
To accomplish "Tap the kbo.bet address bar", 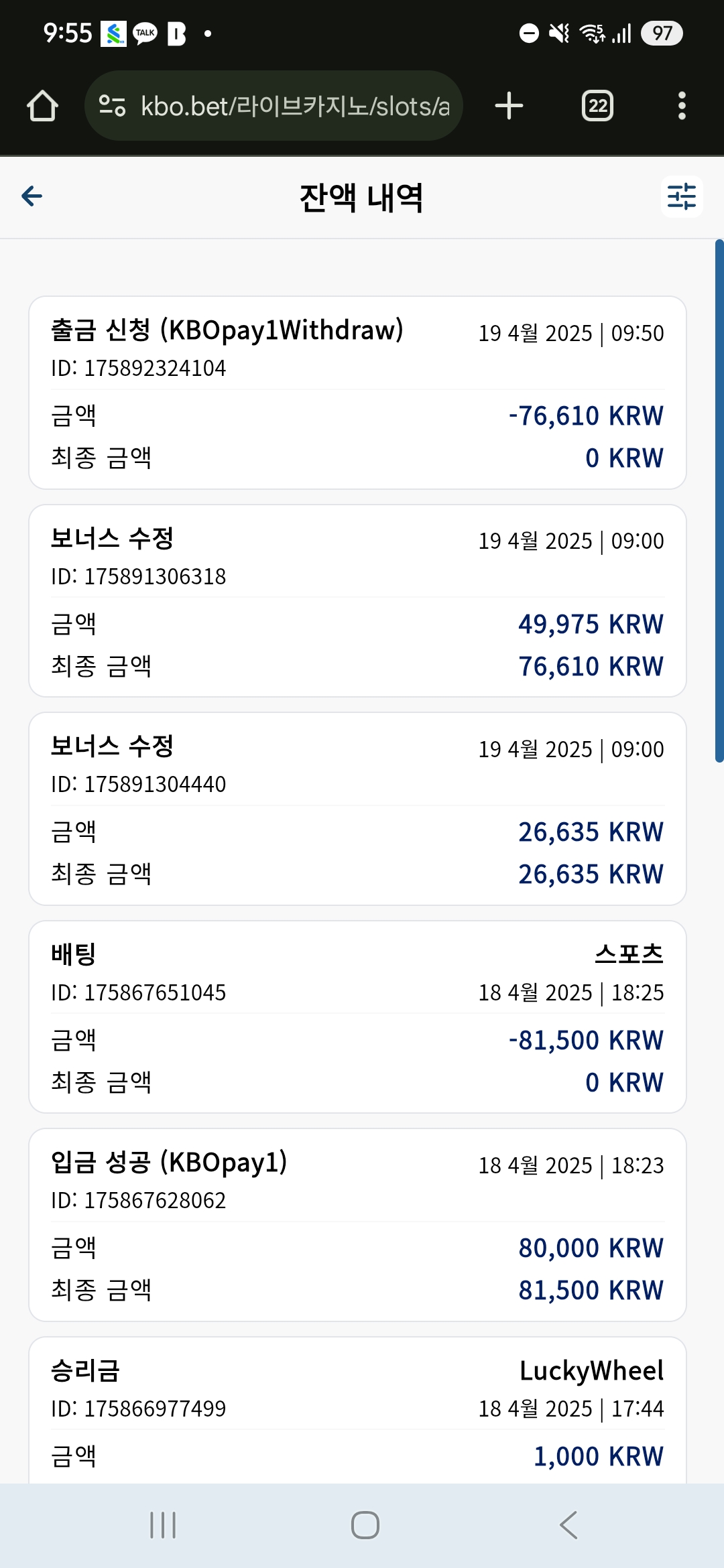I will (x=274, y=106).
